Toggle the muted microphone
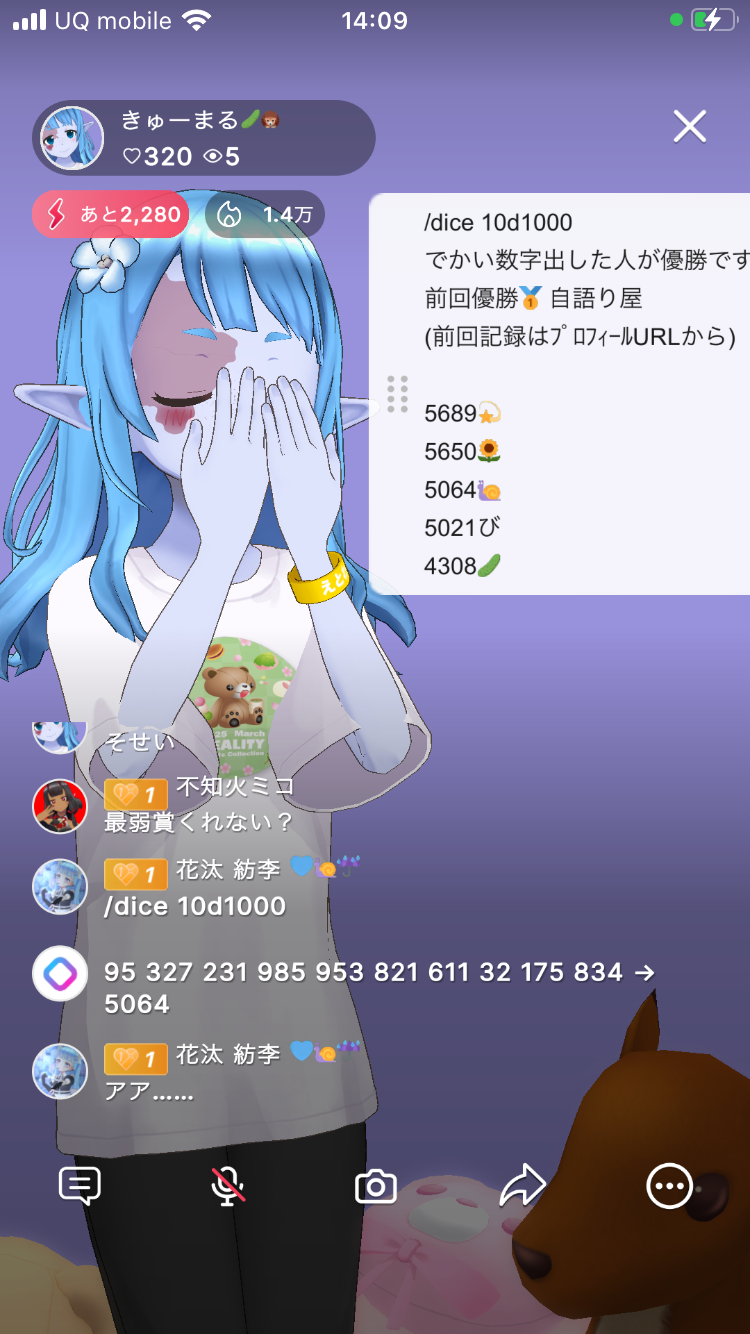 [228, 1187]
